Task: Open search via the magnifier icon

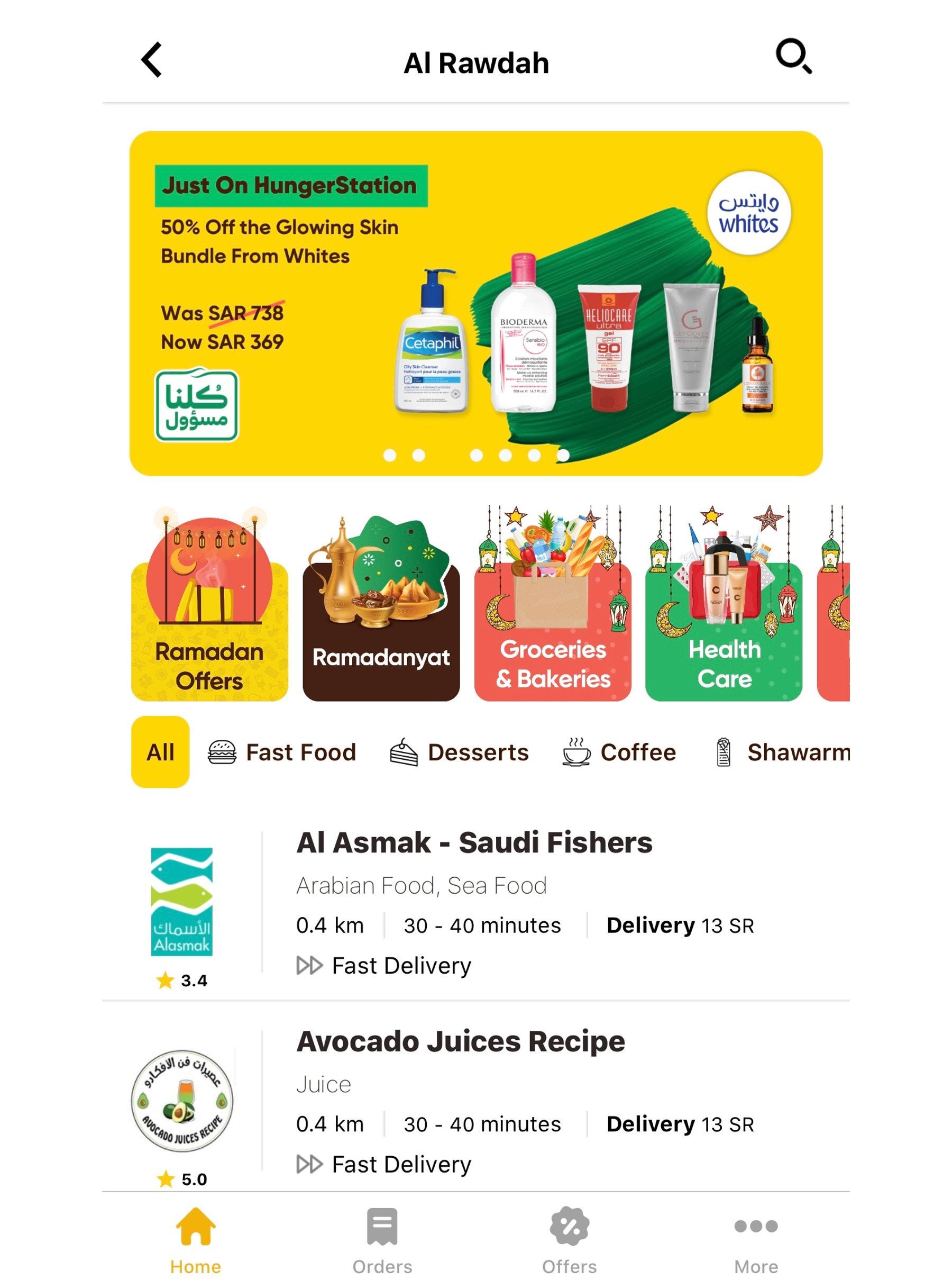Action: [793, 57]
